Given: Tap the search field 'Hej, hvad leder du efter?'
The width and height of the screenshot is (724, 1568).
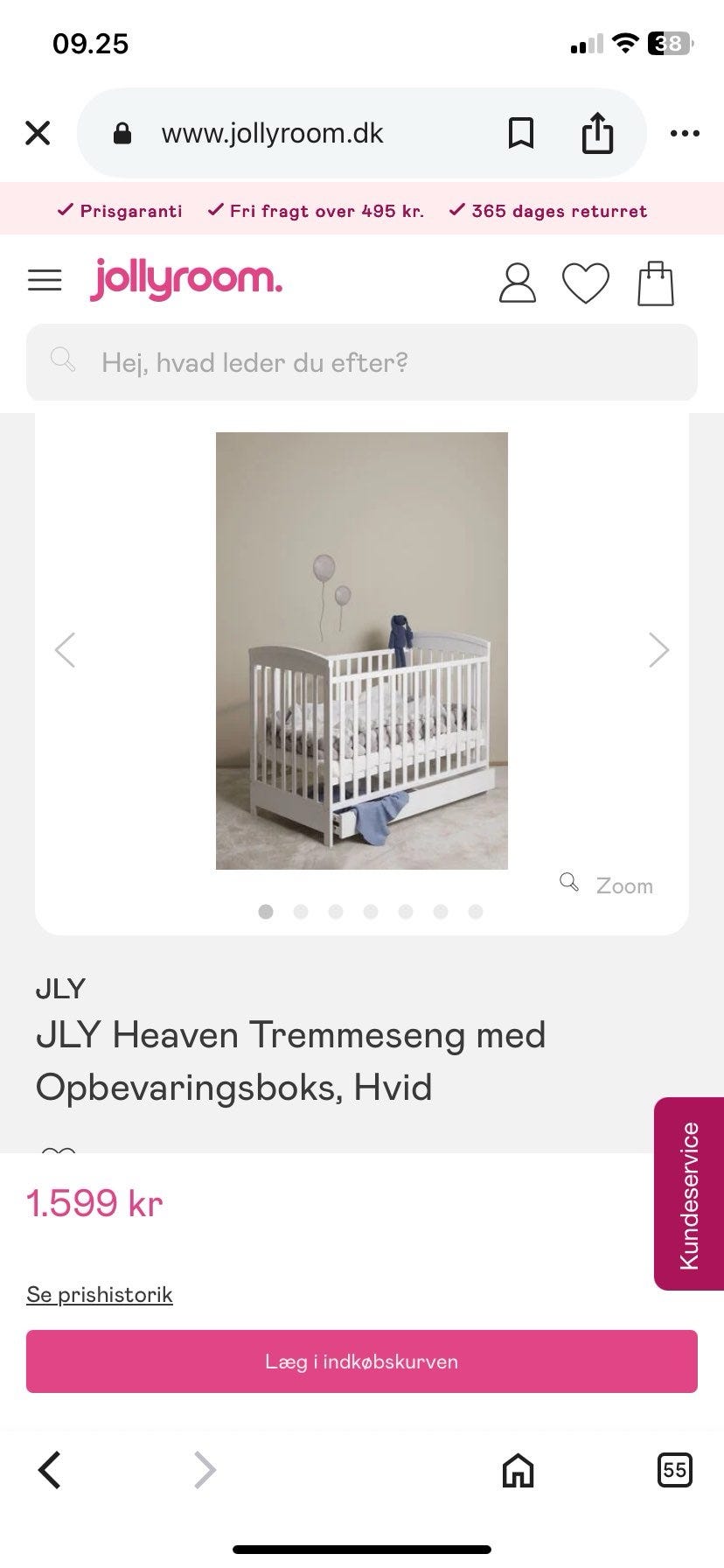Looking at the screenshot, I should tap(362, 362).
